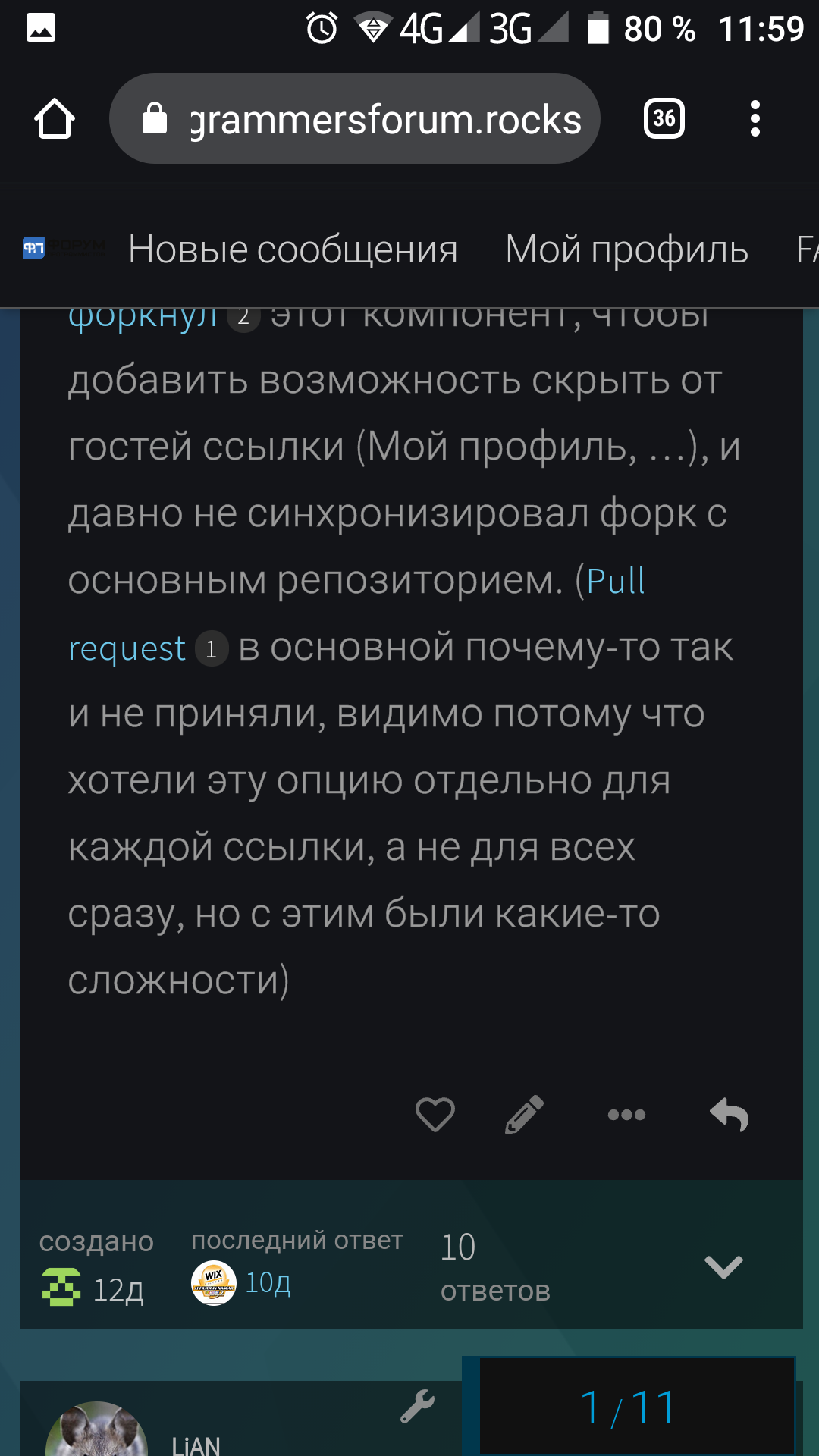Expand the topic details chevron
819x1456 pixels.
coord(723,1267)
